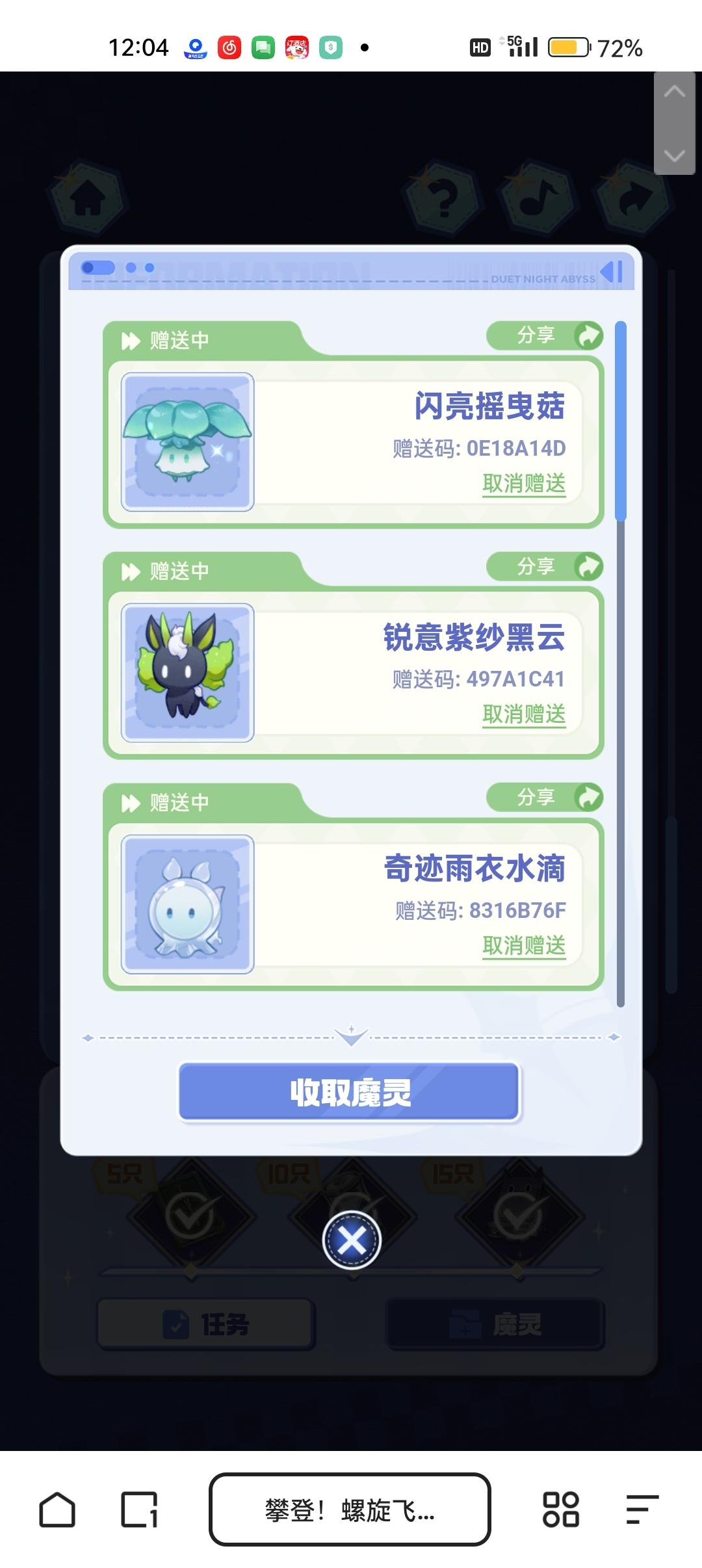Go to the browser home page
The height and width of the screenshot is (1568, 702).
[x=57, y=1509]
